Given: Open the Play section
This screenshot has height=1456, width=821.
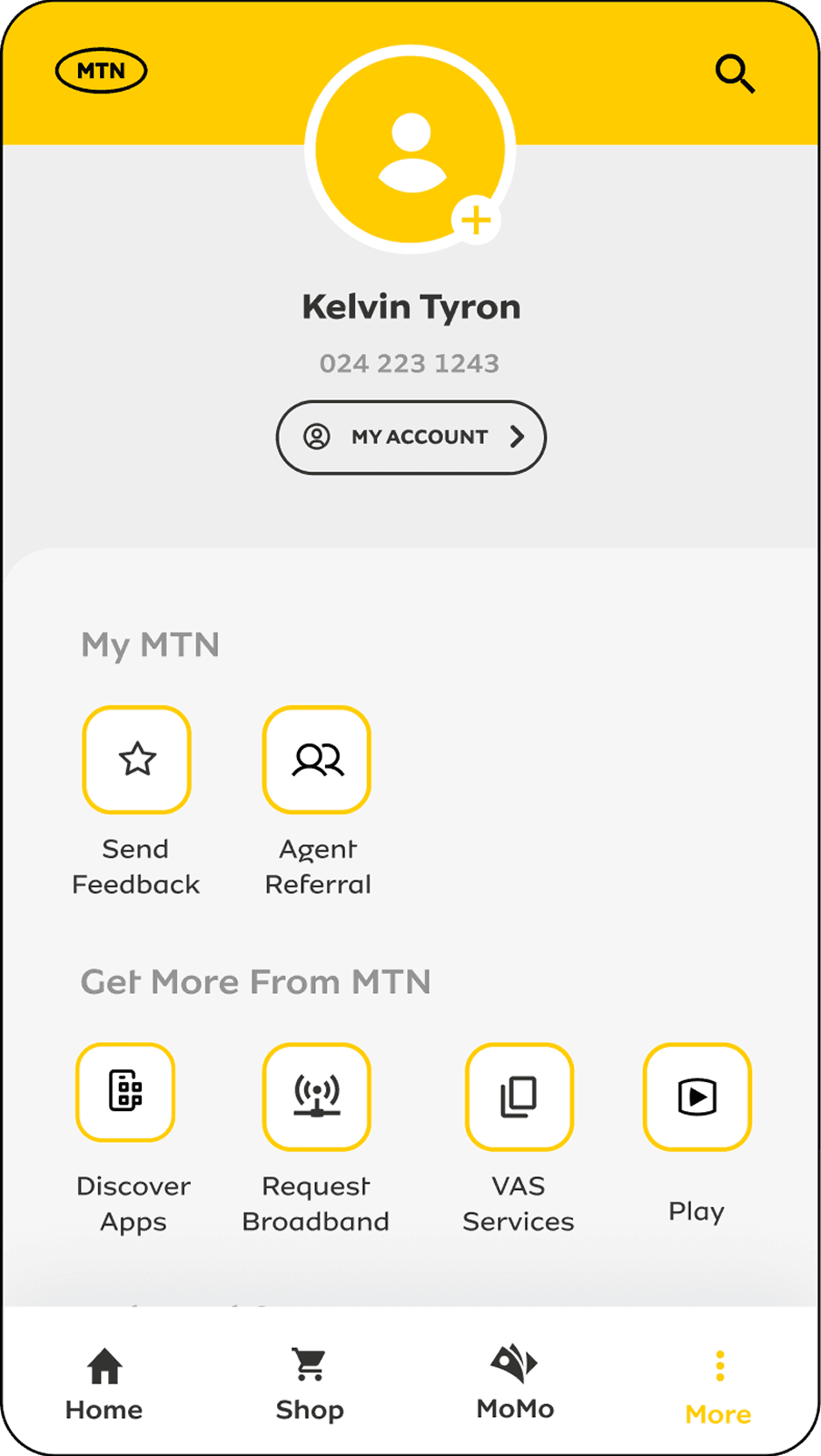Looking at the screenshot, I should pos(697,1097).
